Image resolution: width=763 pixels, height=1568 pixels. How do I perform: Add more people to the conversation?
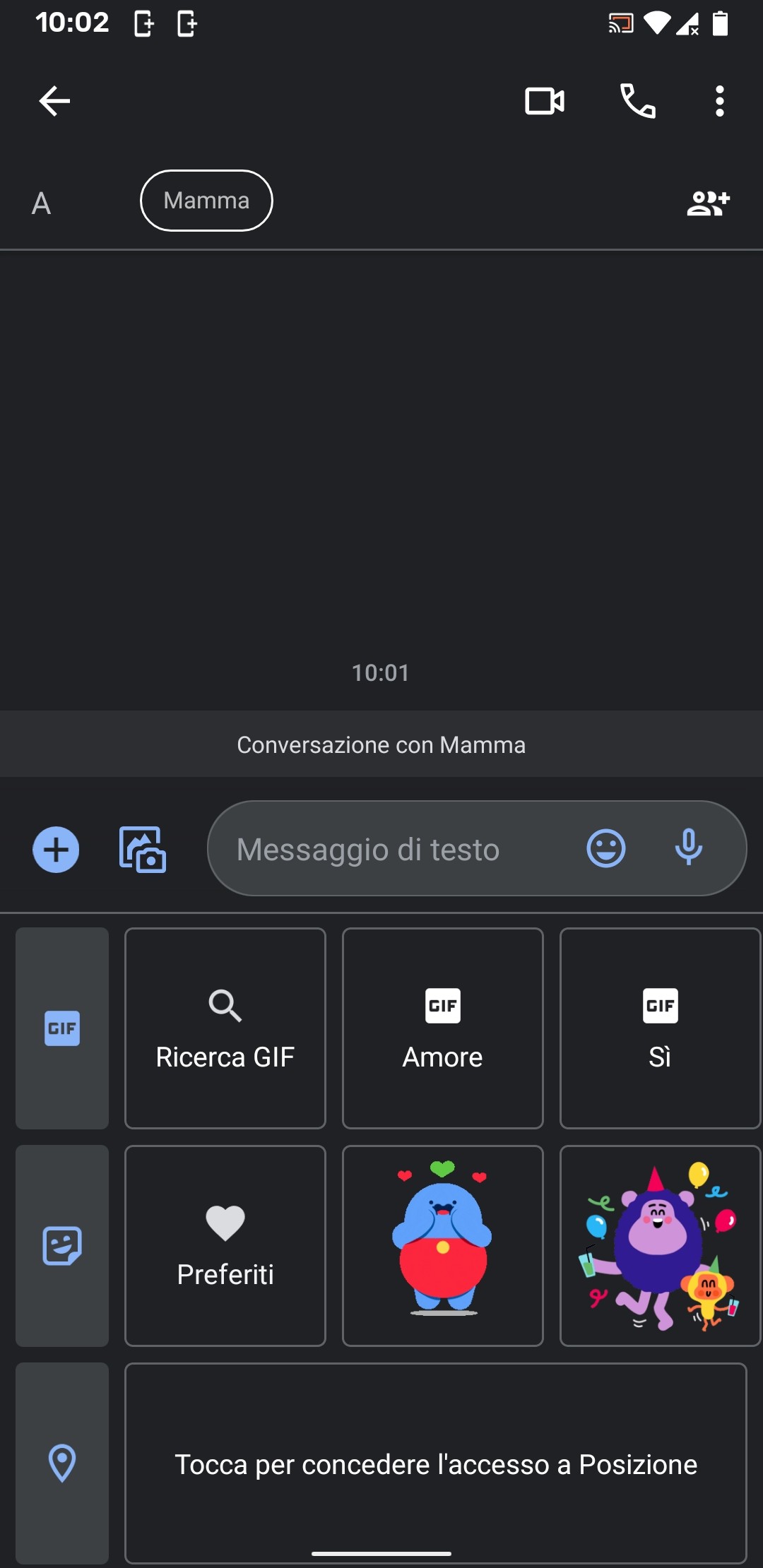[708, 203]
